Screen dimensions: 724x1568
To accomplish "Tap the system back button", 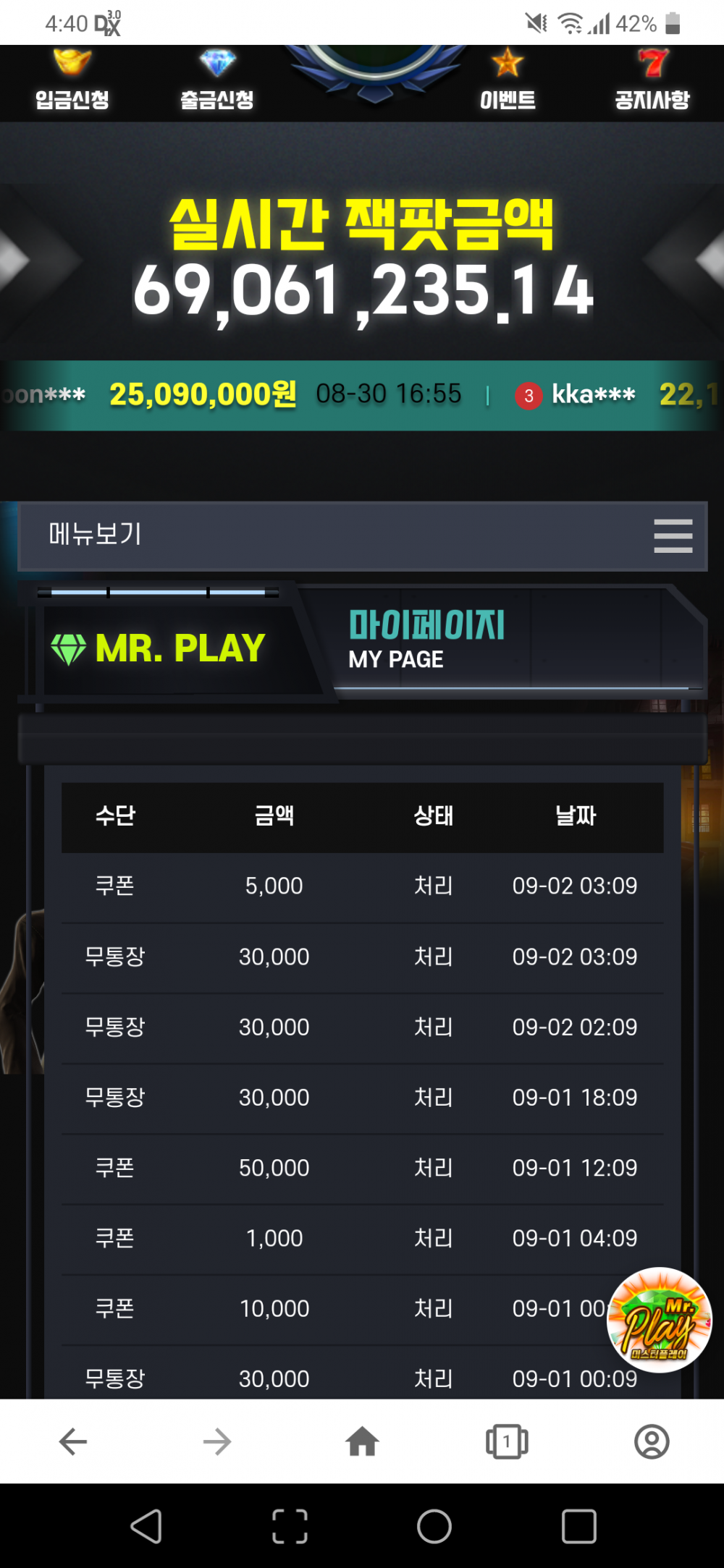I will click(x=146, y=1527).
